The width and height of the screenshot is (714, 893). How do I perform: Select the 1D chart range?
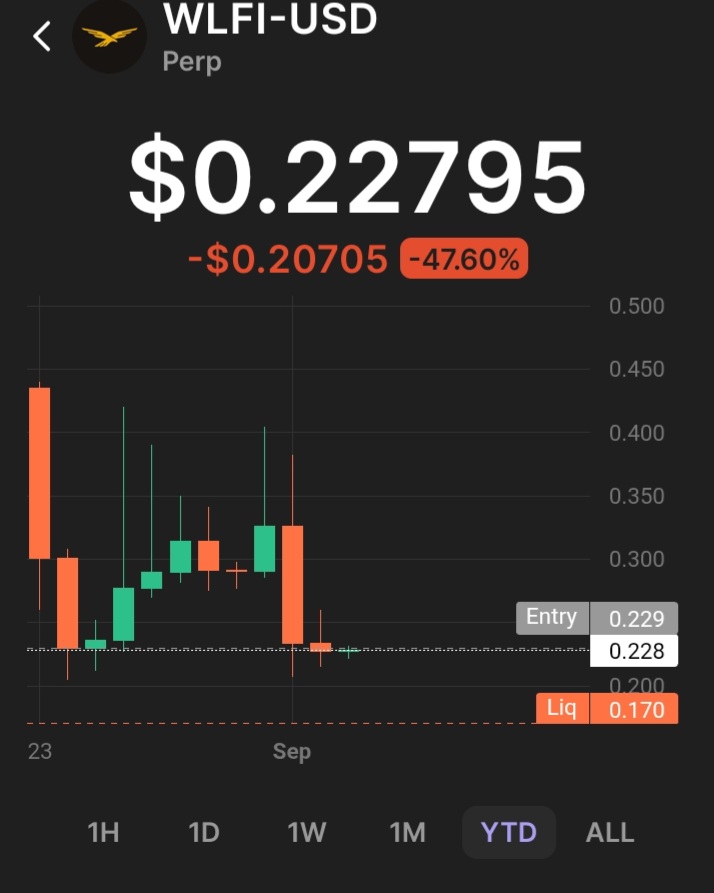pyautogui.click(x=204, y=832)
